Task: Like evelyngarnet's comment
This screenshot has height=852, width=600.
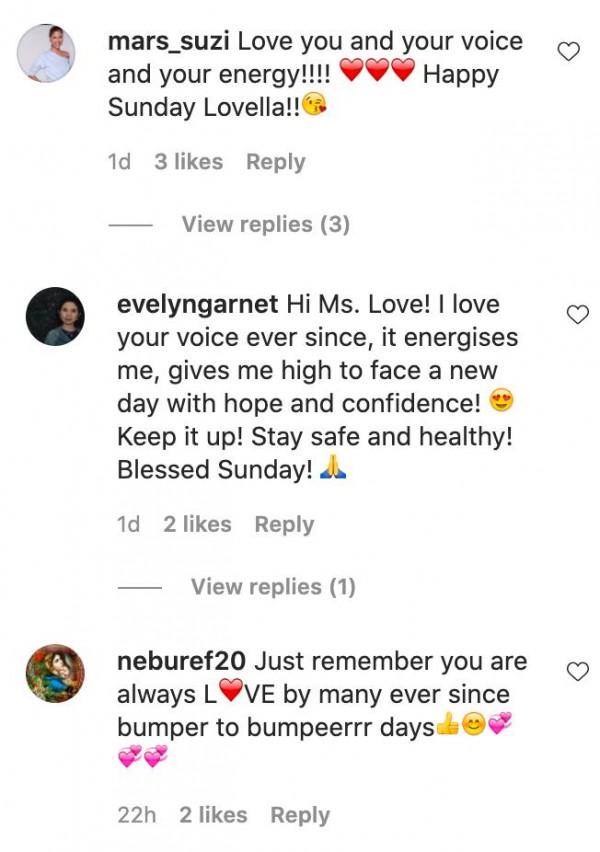Action: point(578,315)
